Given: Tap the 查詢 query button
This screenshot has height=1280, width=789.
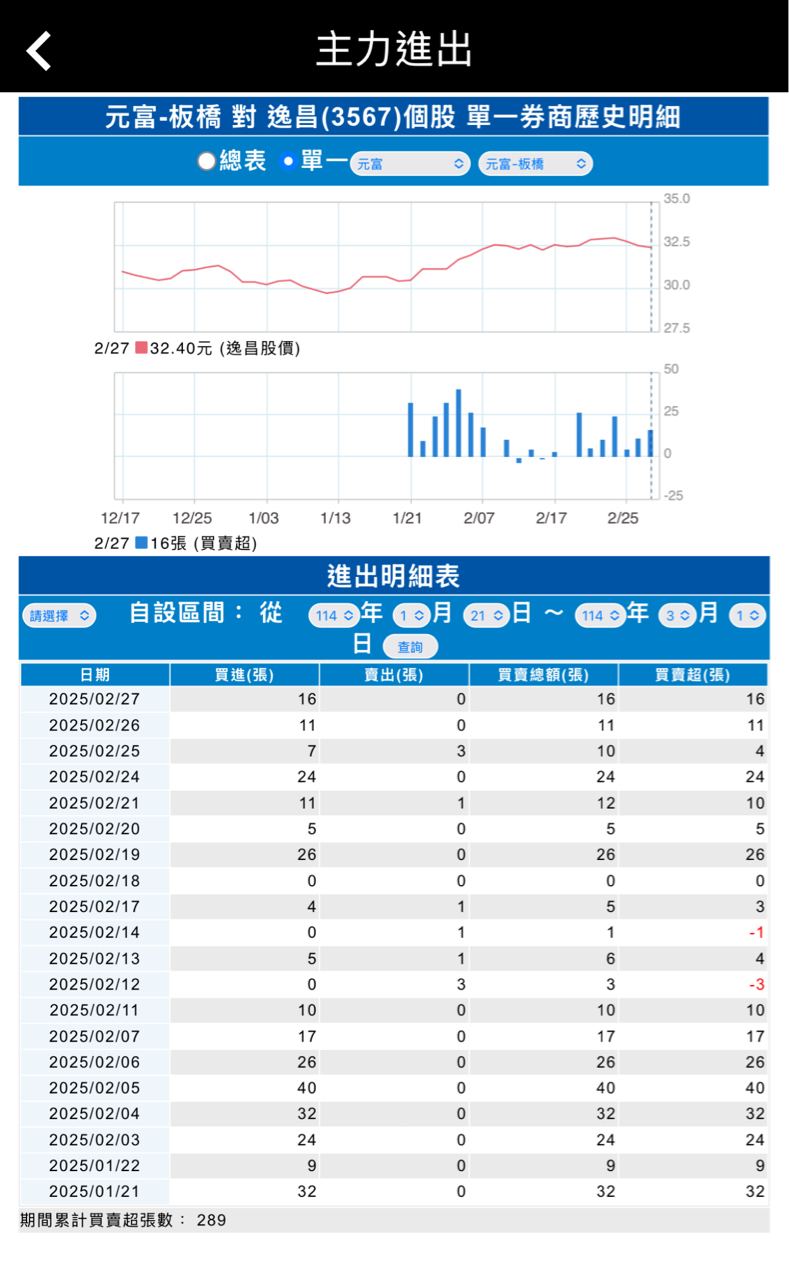Looking at the screenshot, I should pos(410,647).
